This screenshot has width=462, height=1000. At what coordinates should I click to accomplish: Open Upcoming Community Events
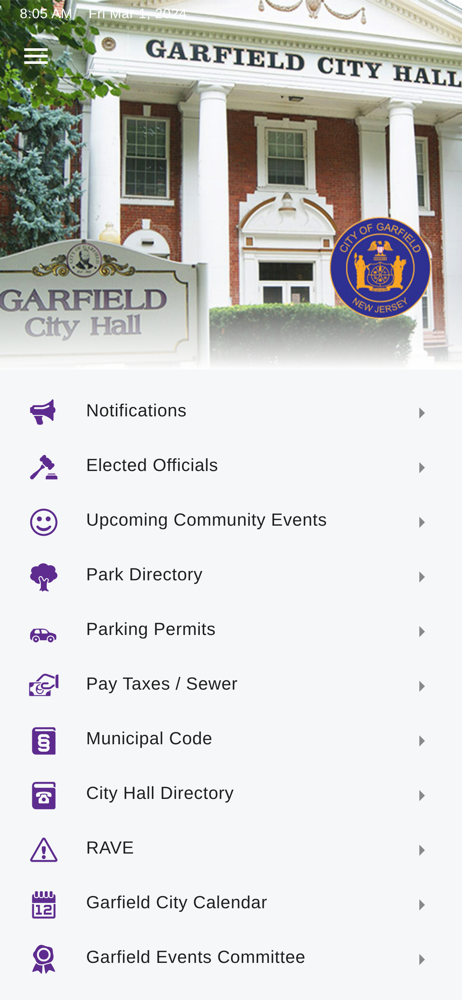[231, 521]
